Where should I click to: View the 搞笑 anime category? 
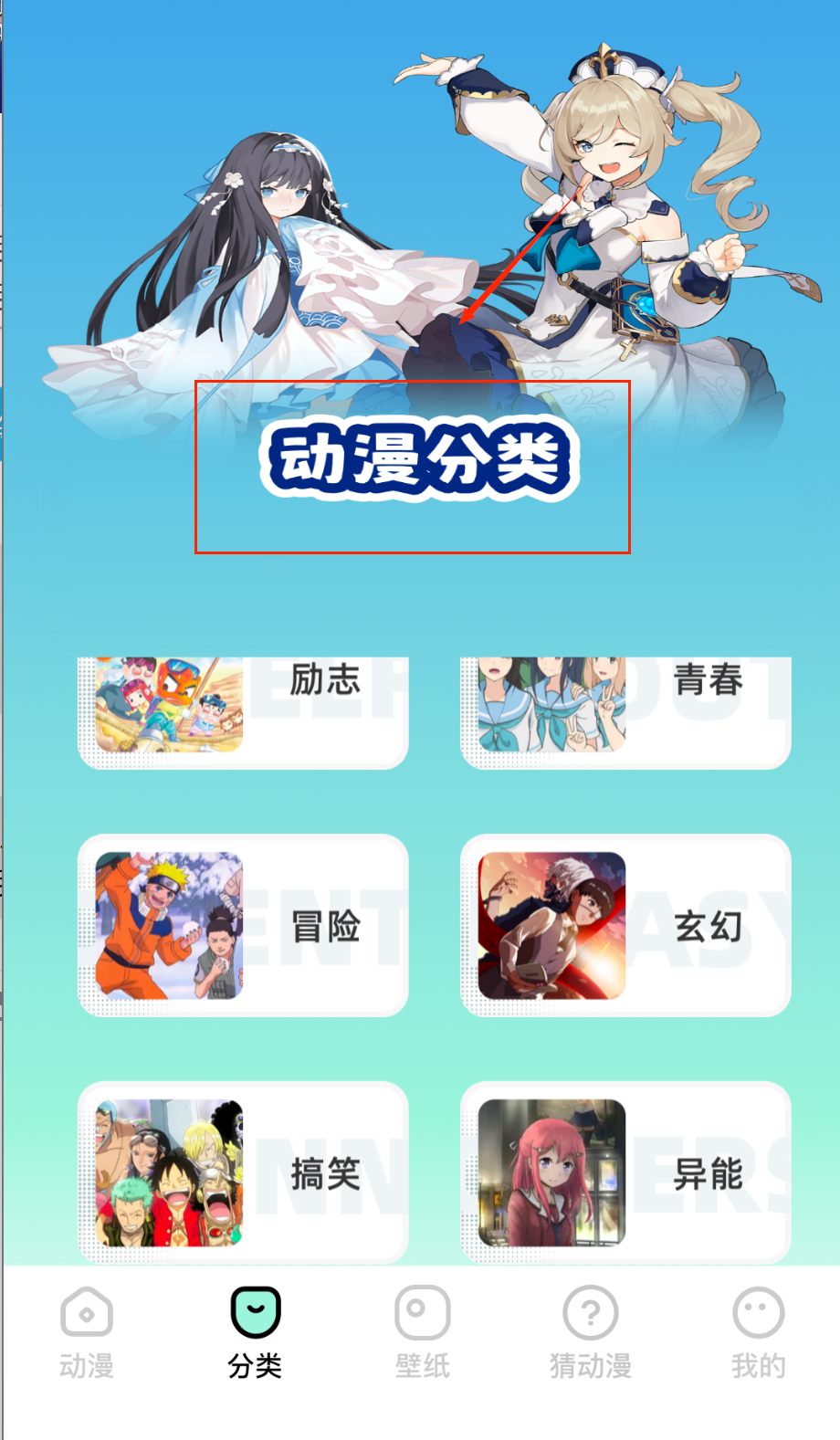pos(243,1172)
